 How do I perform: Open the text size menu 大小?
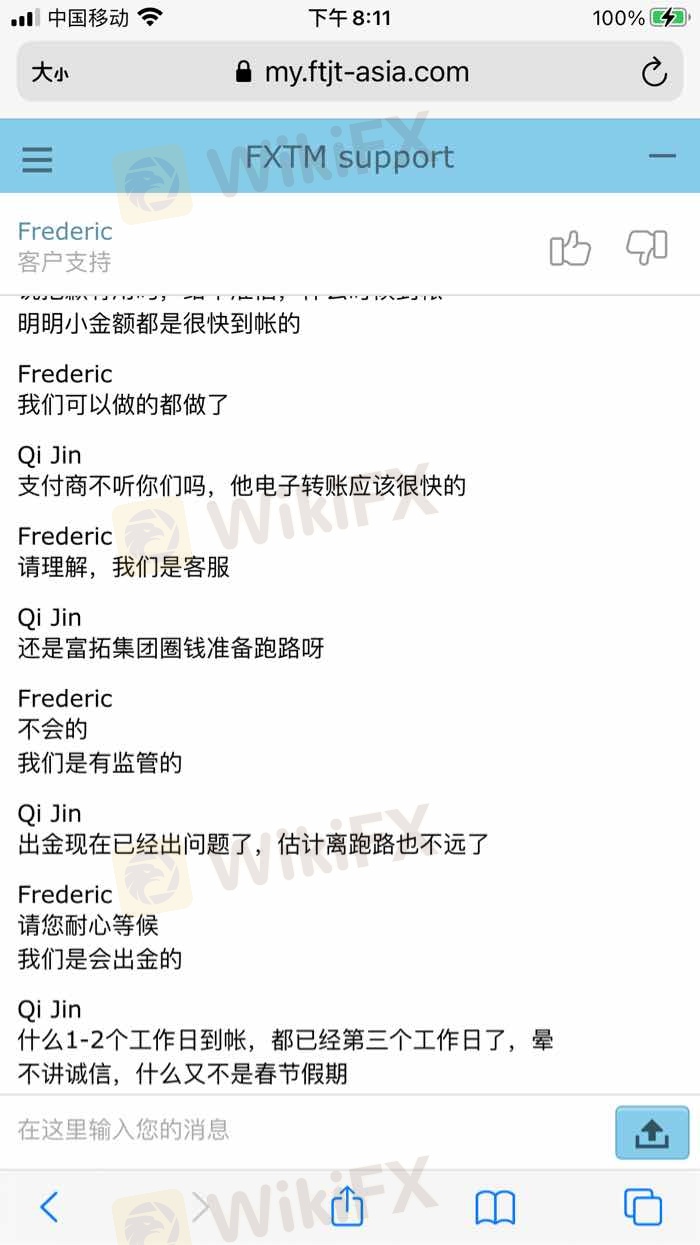49,72
